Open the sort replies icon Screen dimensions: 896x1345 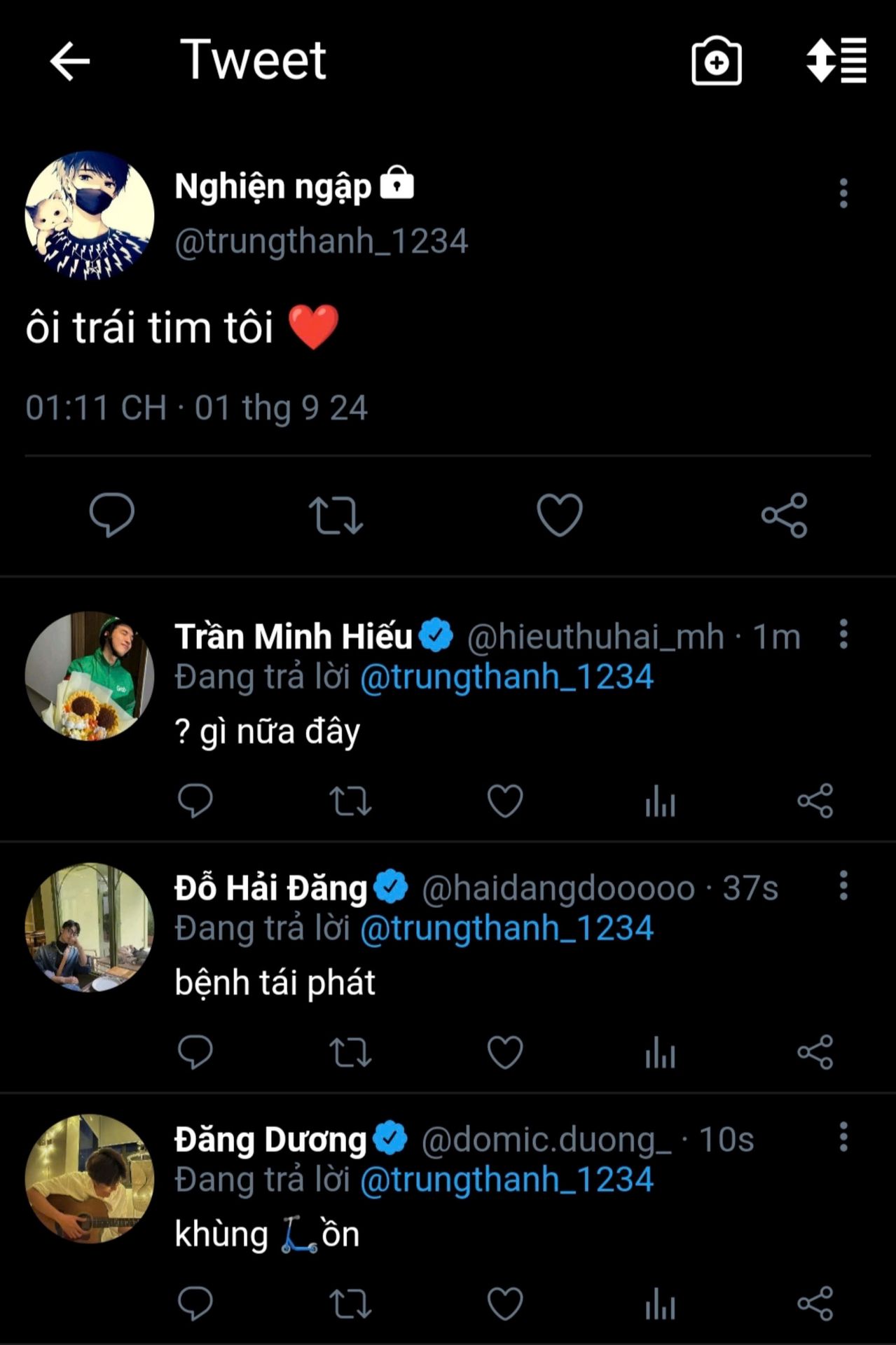click(836, 61)
